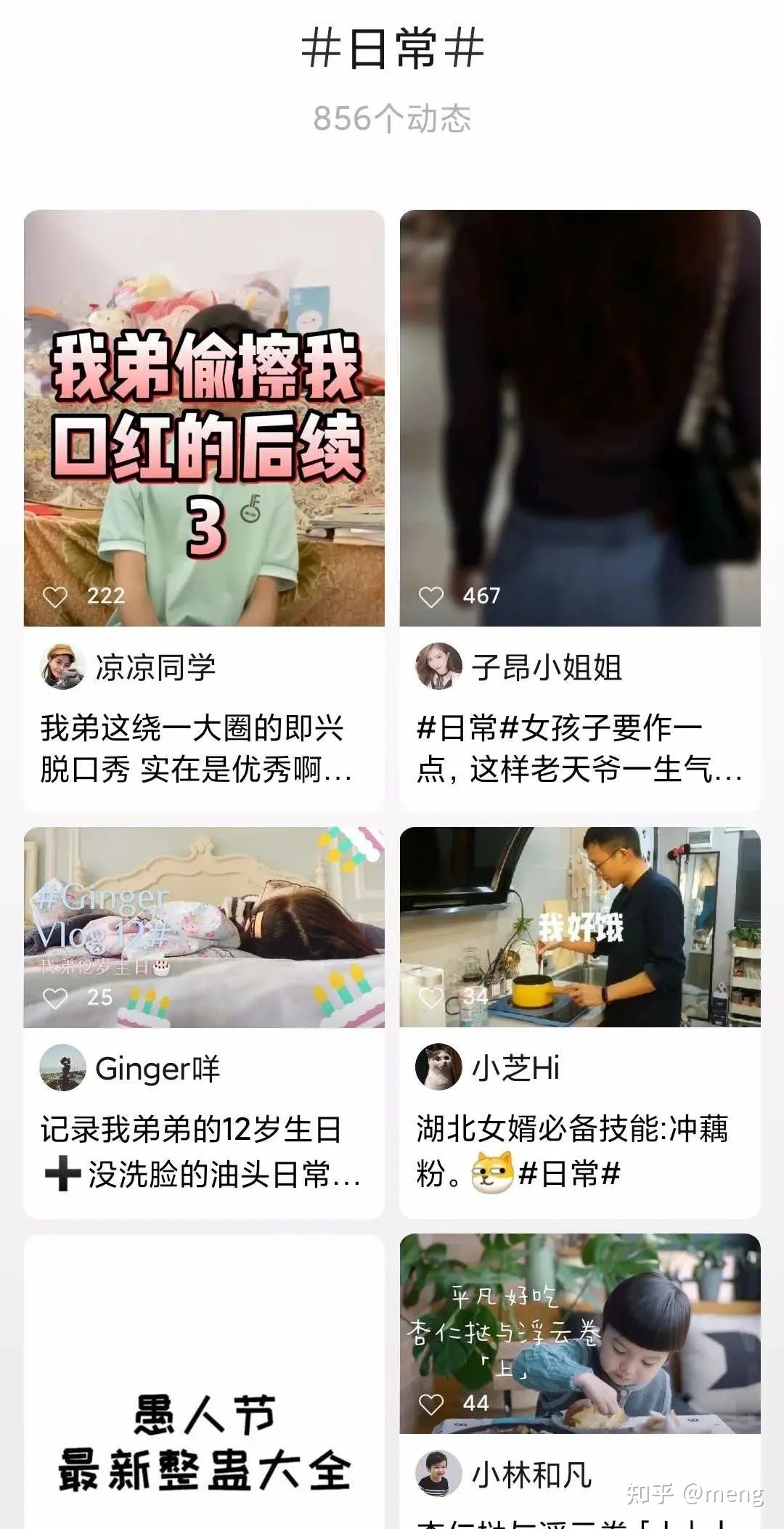Like 子昂小姐姐's post using the heart
The width and height of the screenshot is (784, 1529).
[431, 597]
